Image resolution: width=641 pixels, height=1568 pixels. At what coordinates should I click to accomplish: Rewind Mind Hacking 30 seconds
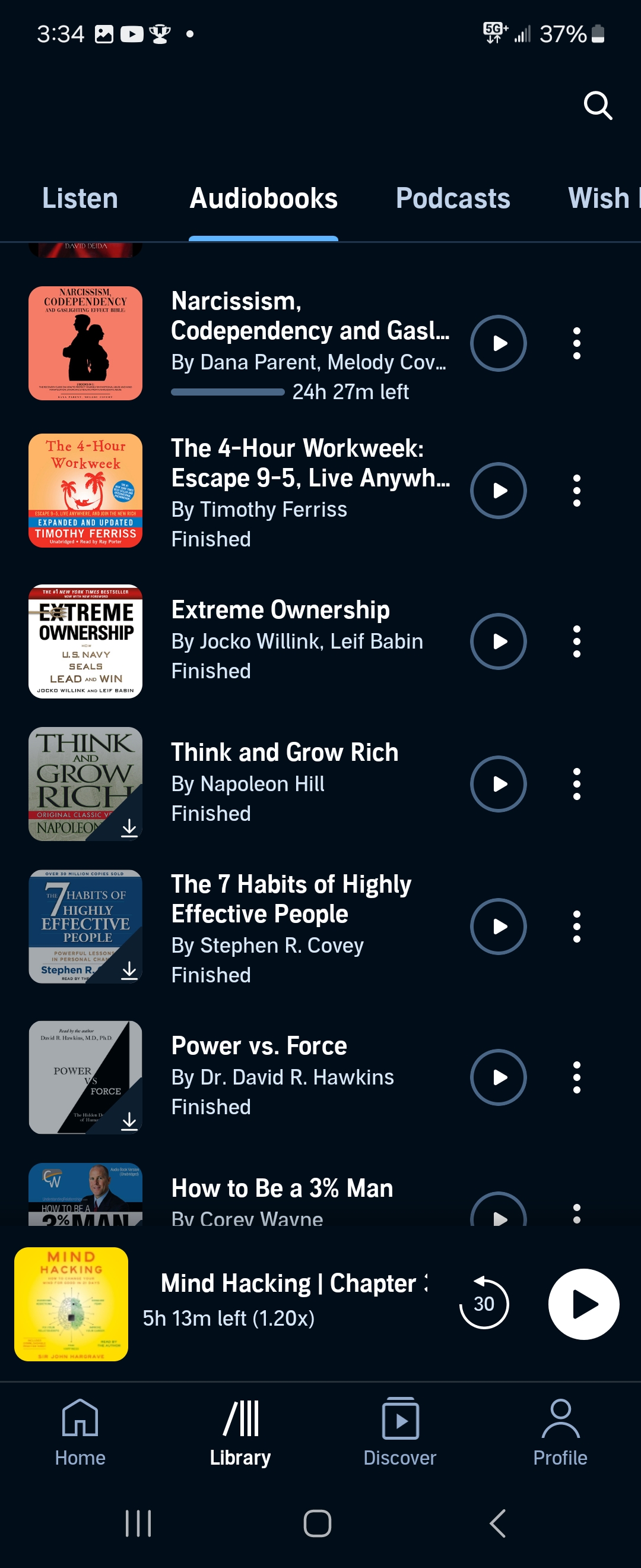(484, 1304)
